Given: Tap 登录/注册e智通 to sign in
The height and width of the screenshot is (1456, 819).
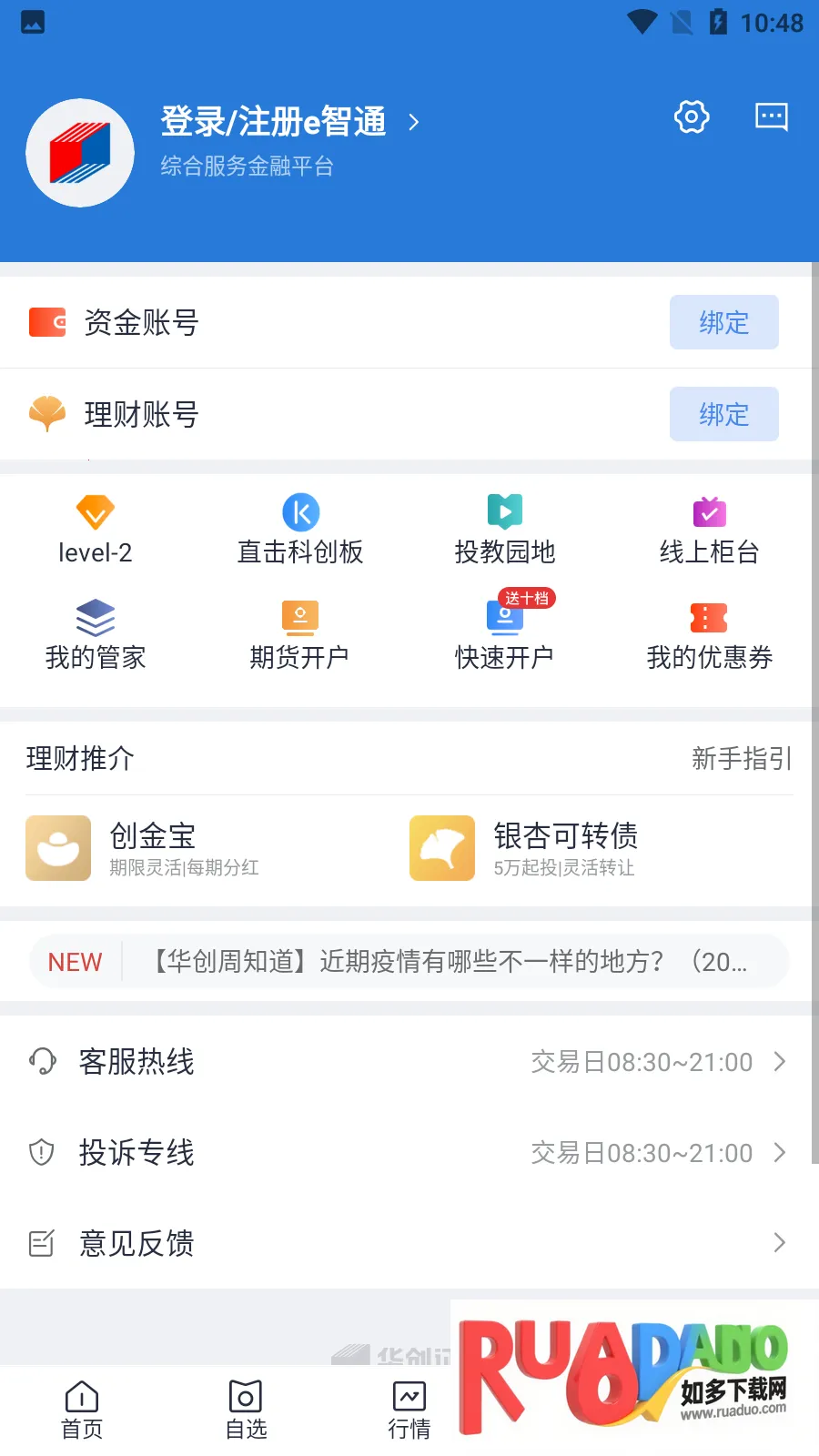Looking at the screenshot, I should click(x=274, y=122).
